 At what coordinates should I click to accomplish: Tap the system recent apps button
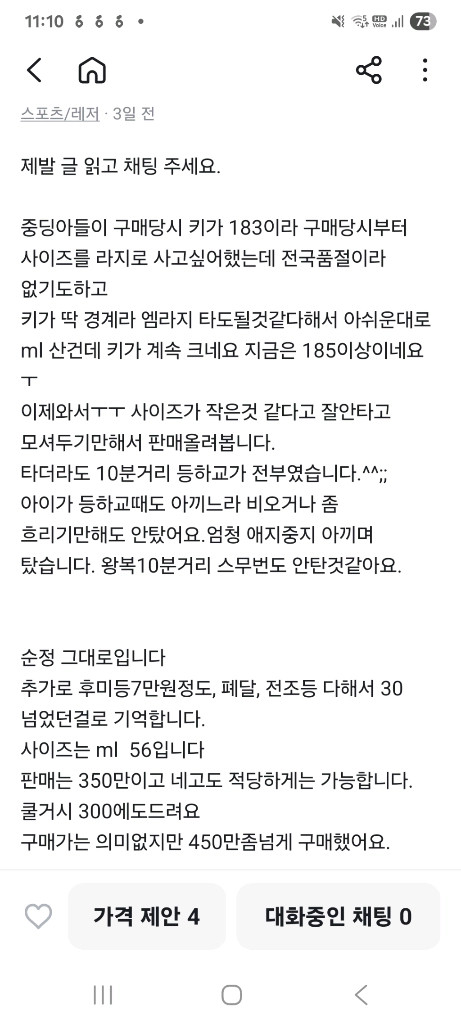click(103, 995)
